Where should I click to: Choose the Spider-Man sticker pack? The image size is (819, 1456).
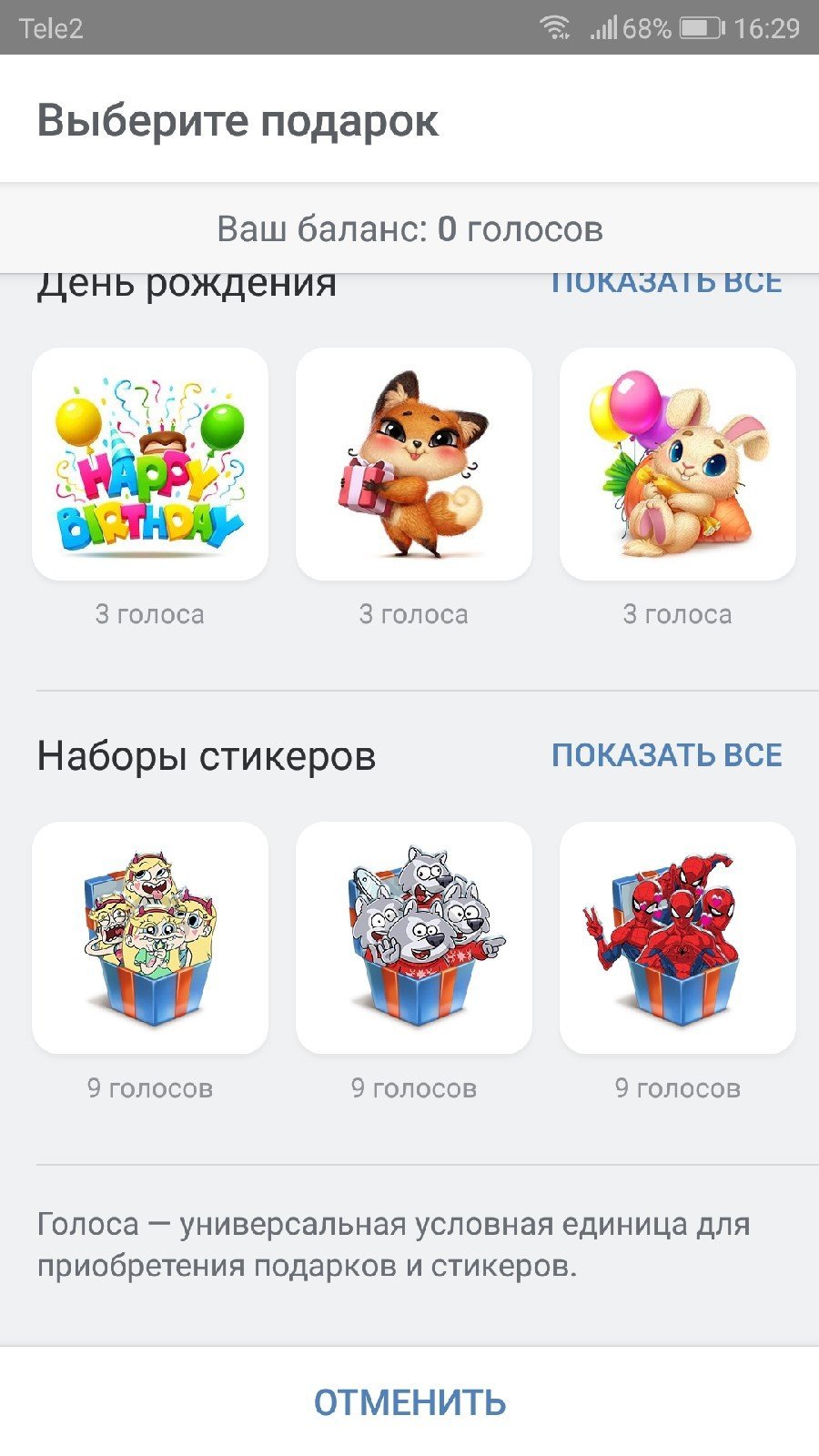coord(678,937)
